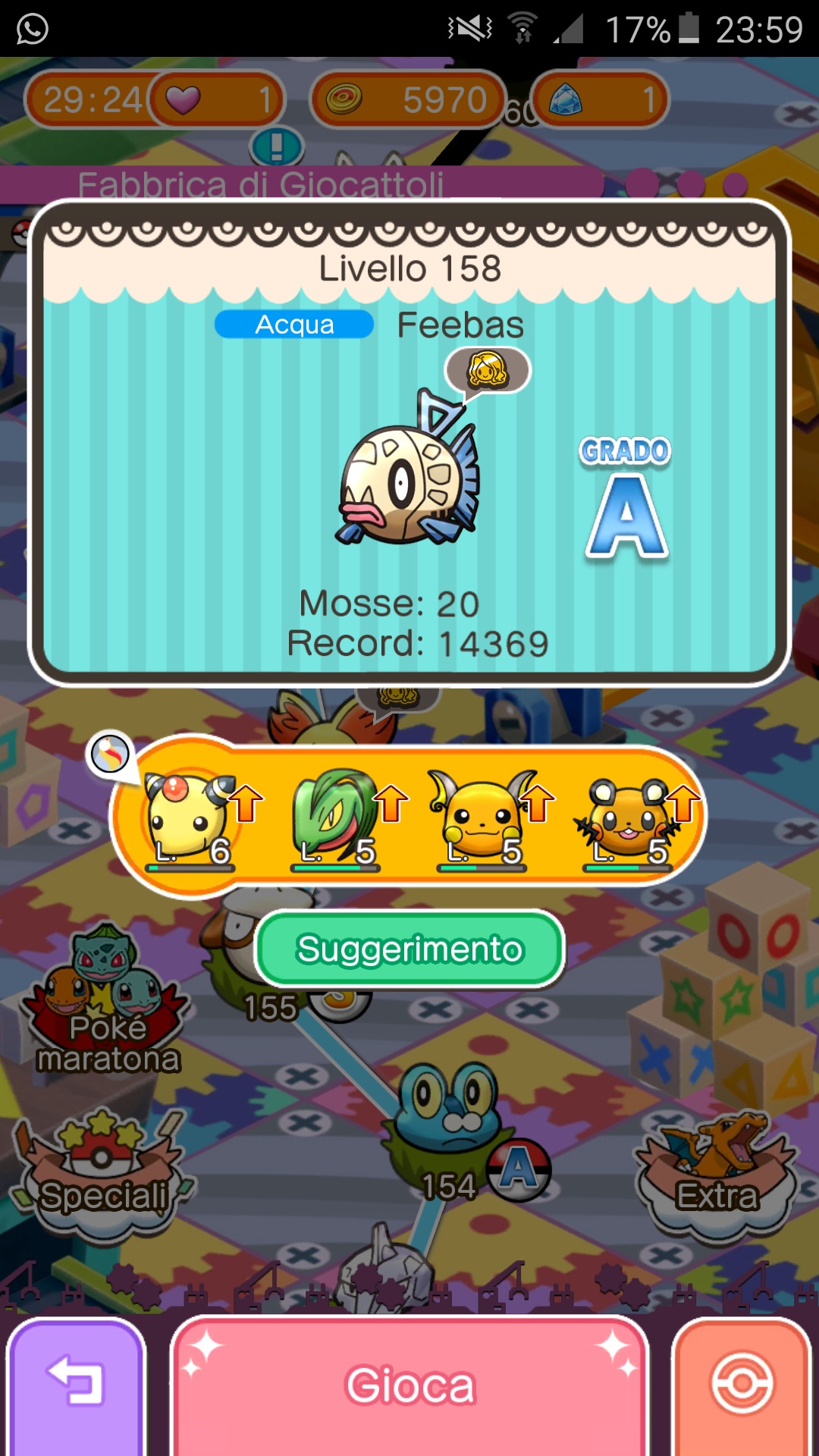Open the orange Poké Ball menu button
Image resolution: width=819 pixels, height=1456 pixels.
click(x=742, y=1386)
